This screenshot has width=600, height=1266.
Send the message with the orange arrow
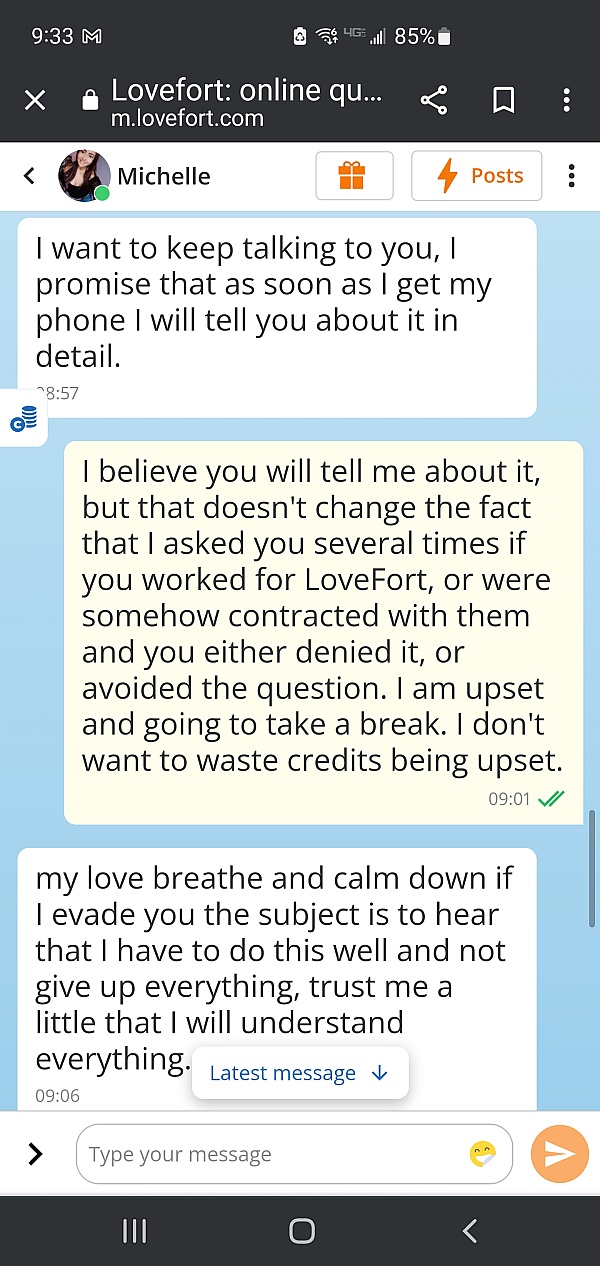pos(558,1154)
